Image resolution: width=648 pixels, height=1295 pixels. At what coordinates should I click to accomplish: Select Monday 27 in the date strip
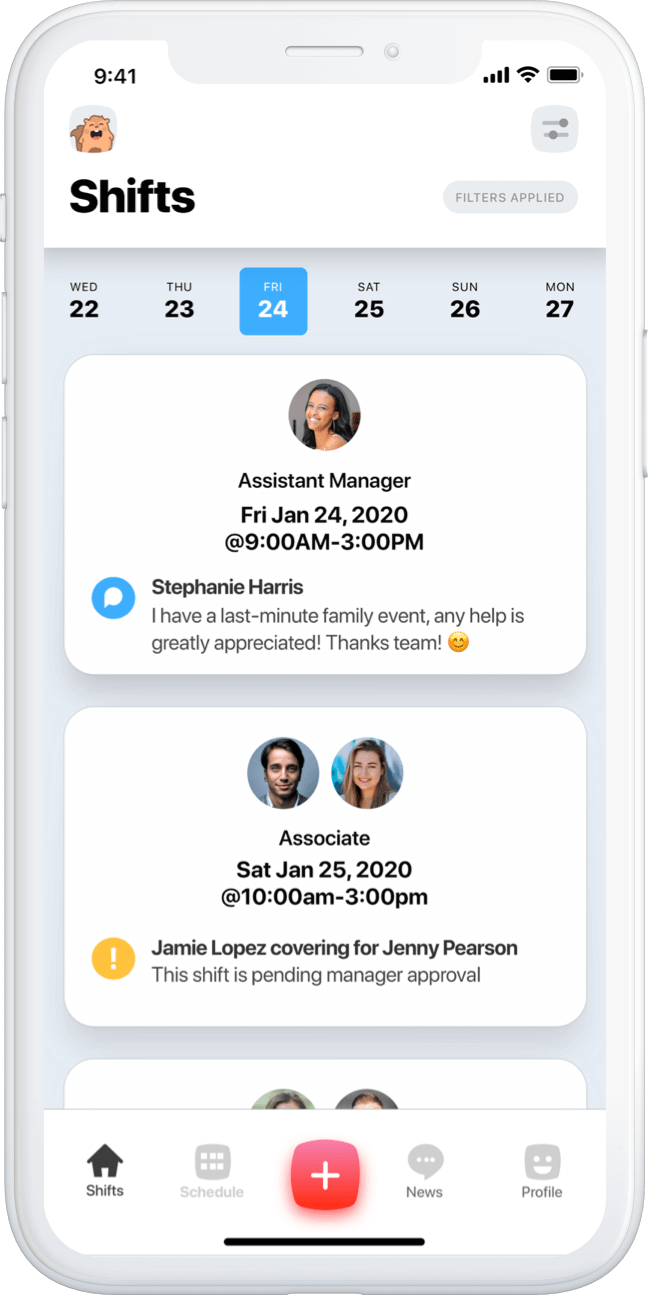coord(560,301)
